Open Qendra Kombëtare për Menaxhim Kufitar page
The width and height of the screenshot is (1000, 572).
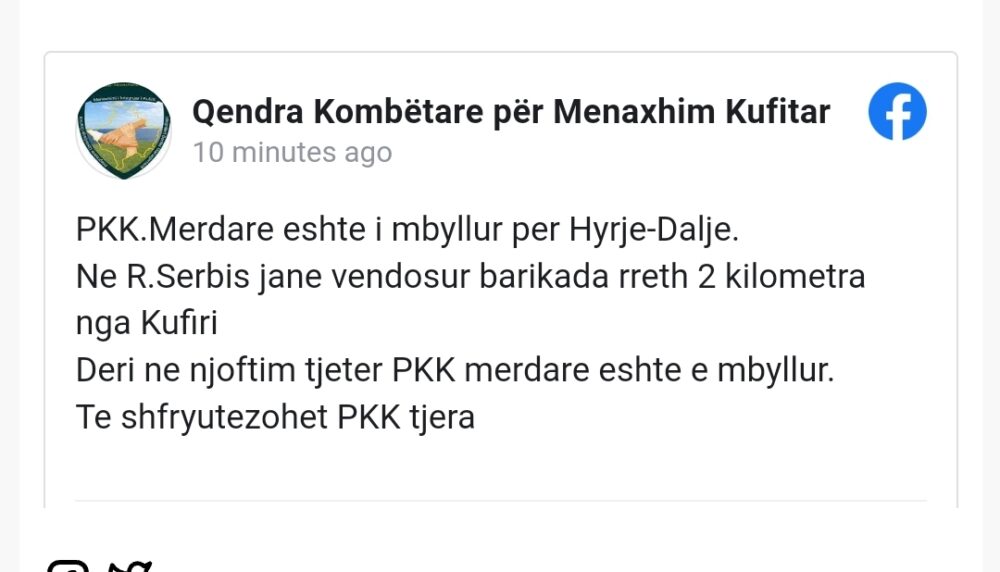coord(510,112)
